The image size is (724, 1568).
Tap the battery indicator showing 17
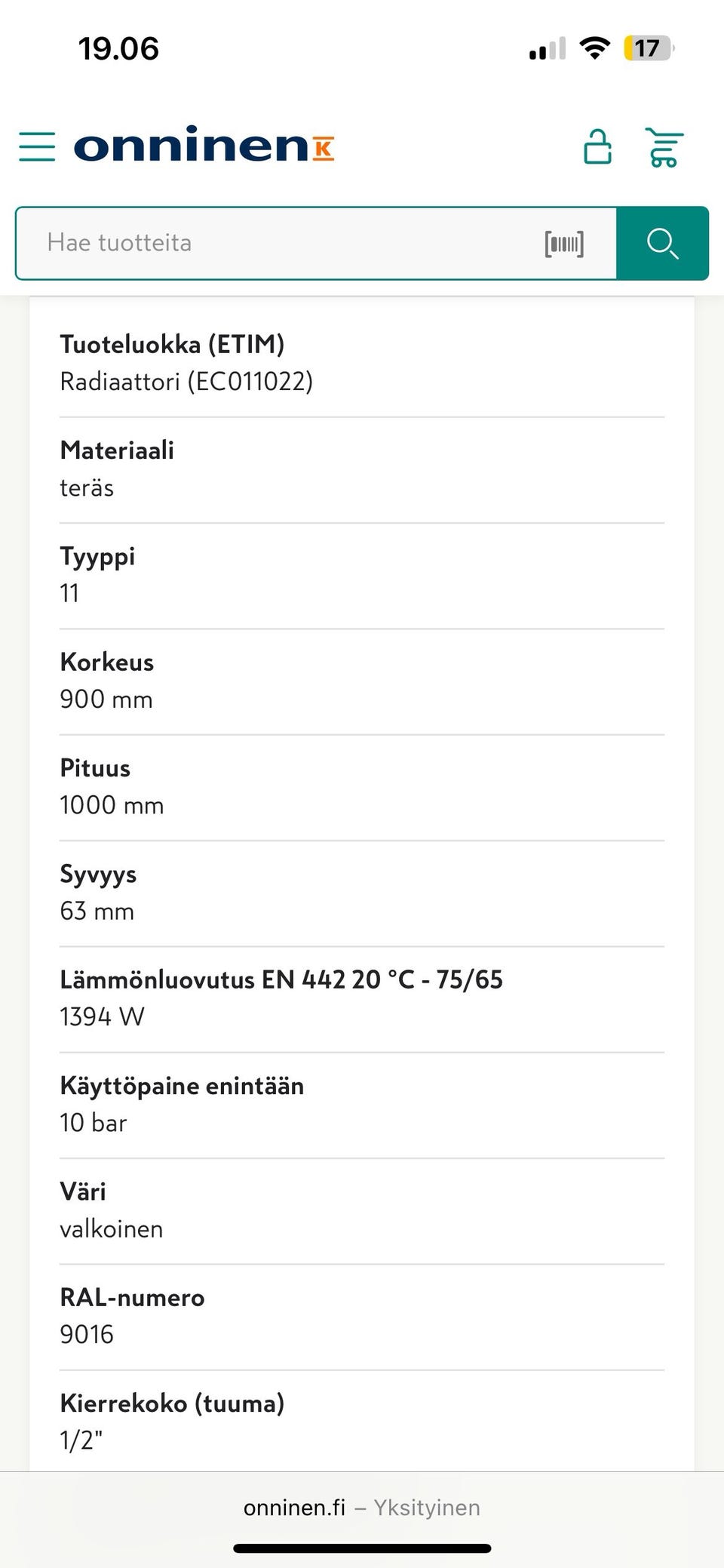point(648,48)
